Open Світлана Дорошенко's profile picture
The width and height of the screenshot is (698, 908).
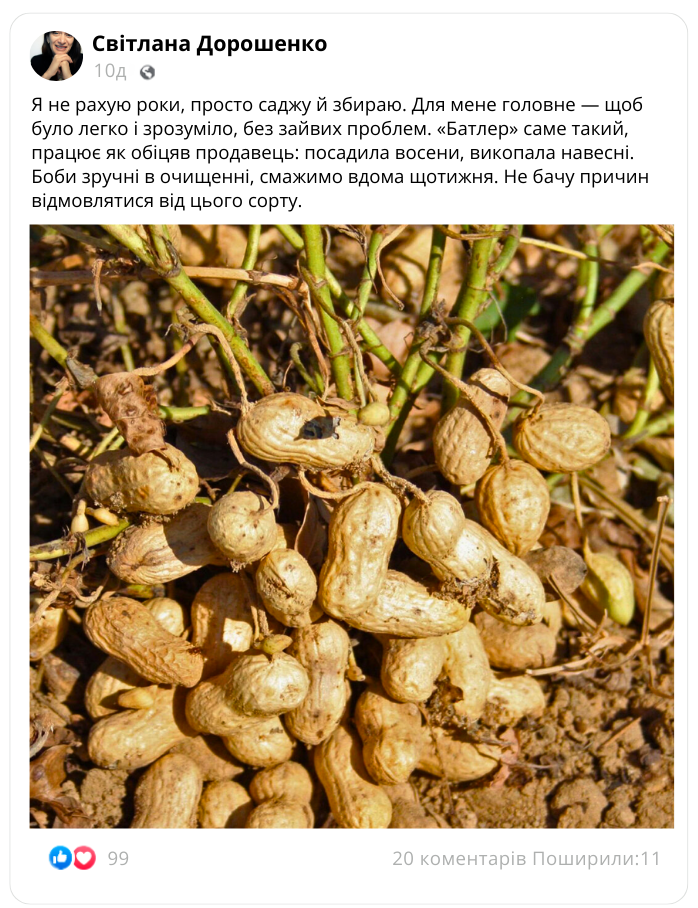click(x=57, y=56)
